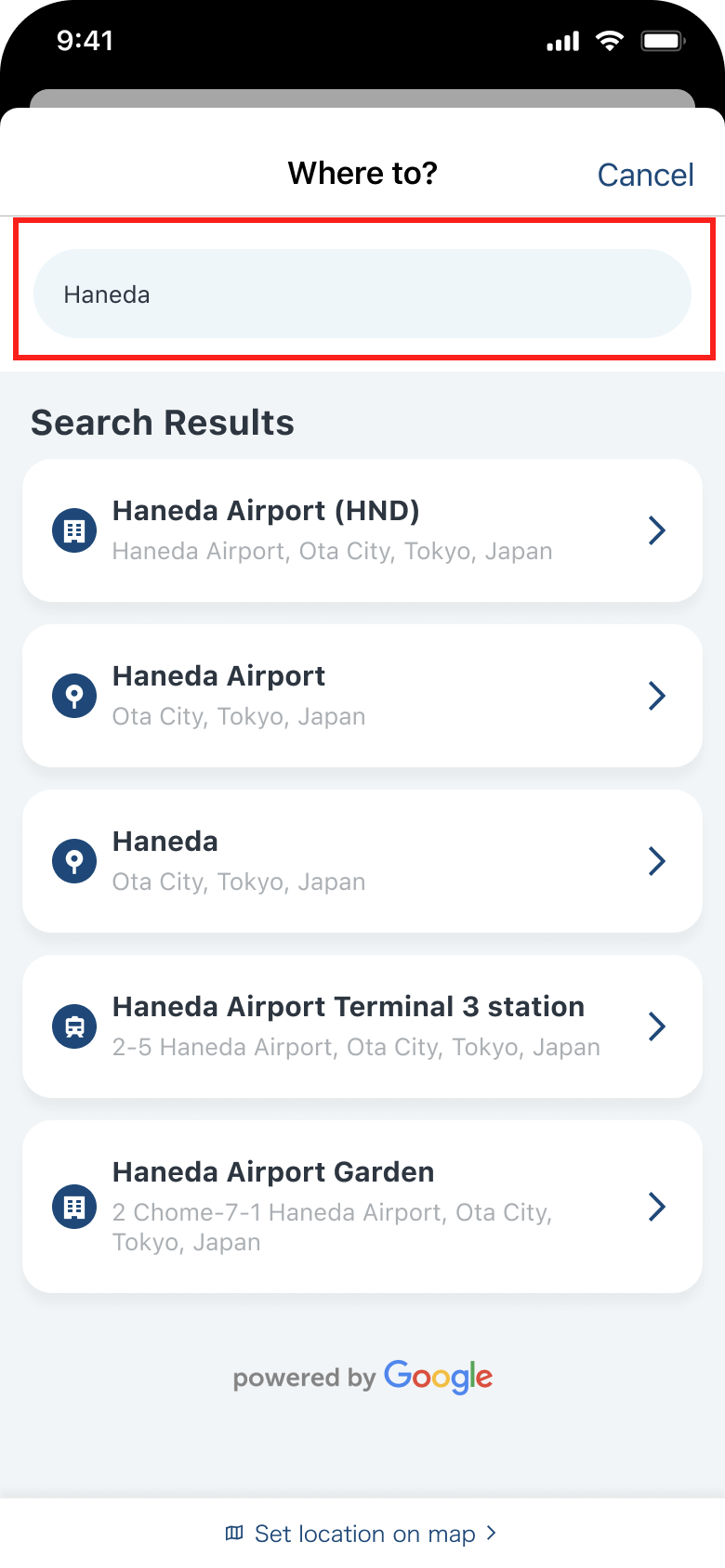Click the transit icon for Haneda Airport Terminal 3 station
Screen dimensions: 725x1568
[x=73, y=1026]
